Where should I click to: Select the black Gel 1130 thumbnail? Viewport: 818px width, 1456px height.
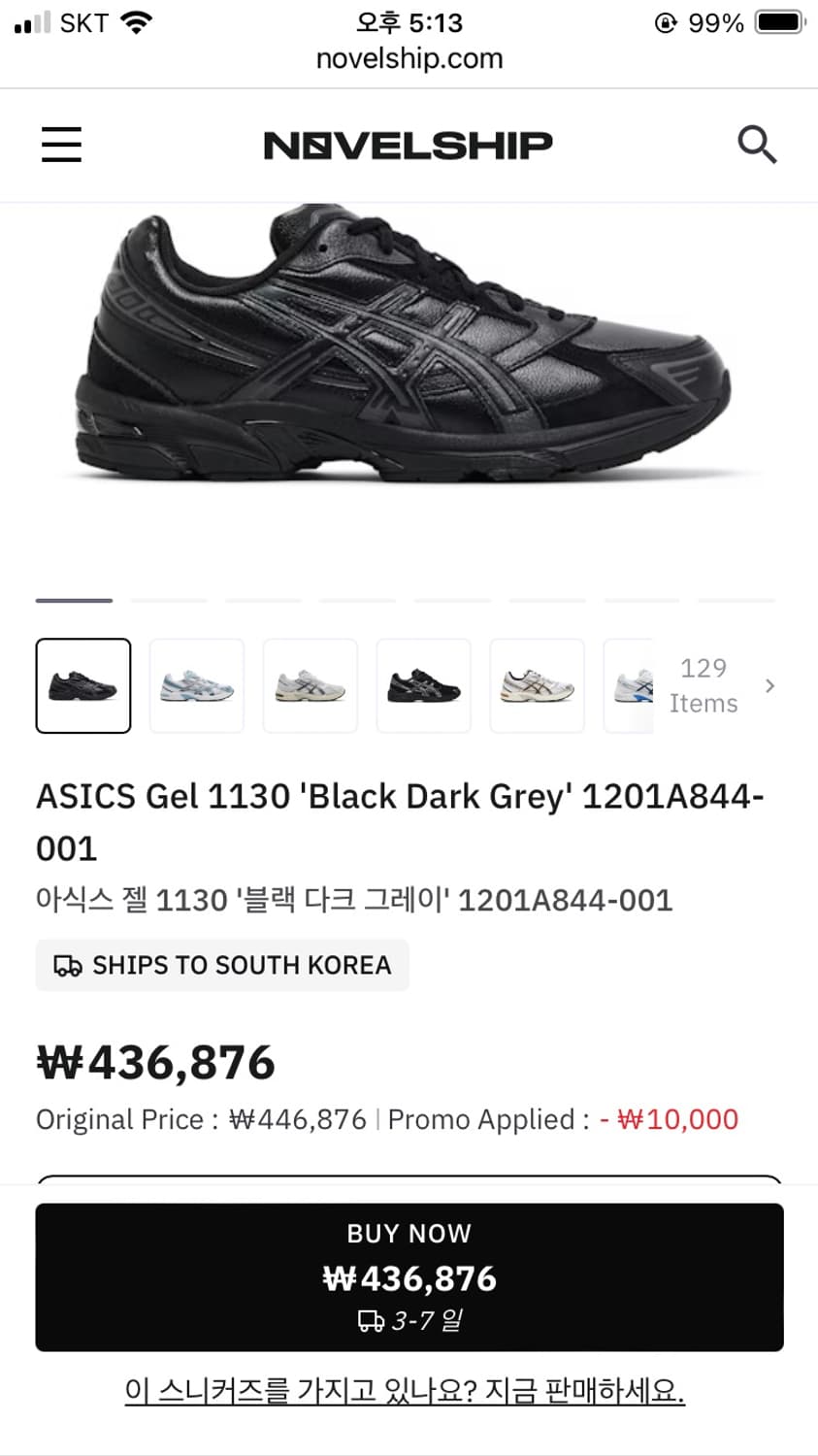[x=82, y=685]
